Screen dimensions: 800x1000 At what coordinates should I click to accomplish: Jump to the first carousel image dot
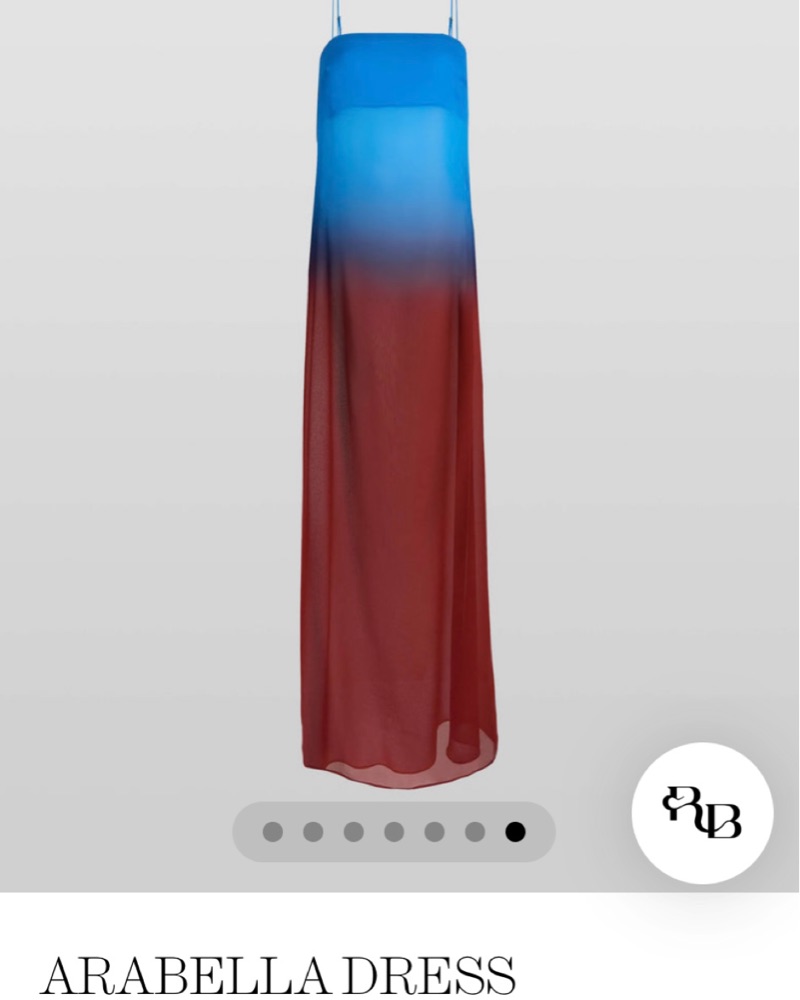point(272,832)
